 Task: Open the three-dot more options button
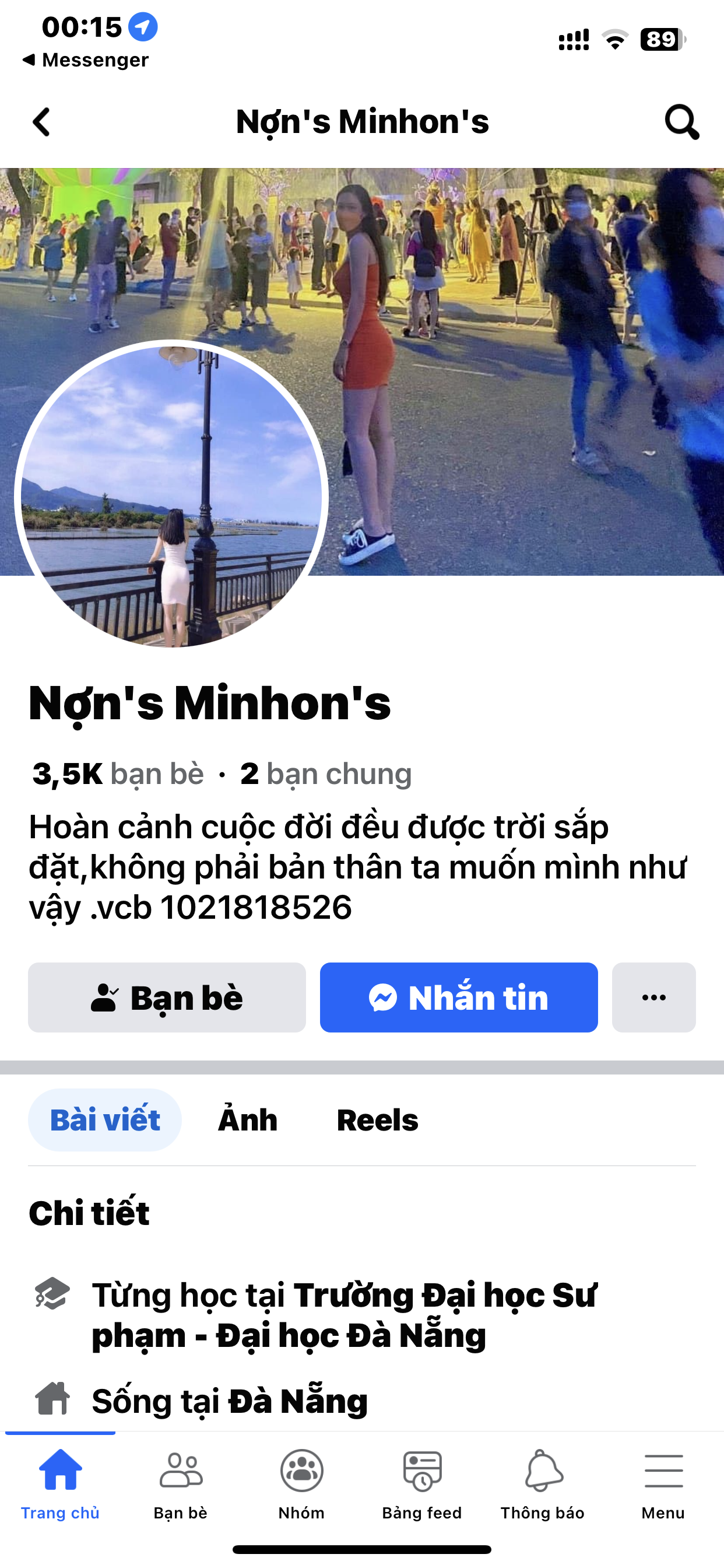653,997
